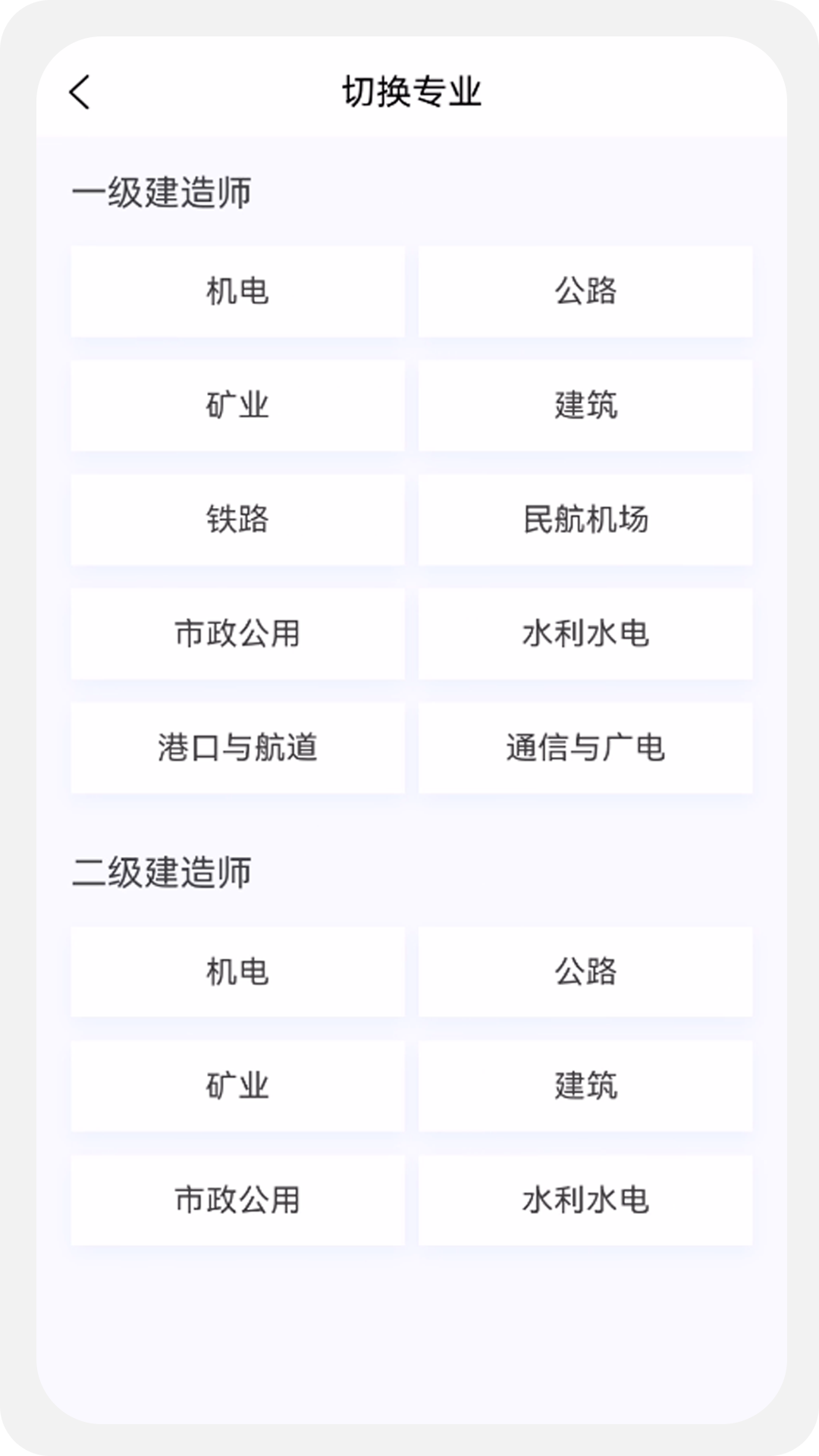Screen dimensions: 819x1456
Task: Tap the back arrow to return
Action: [79, 94]
